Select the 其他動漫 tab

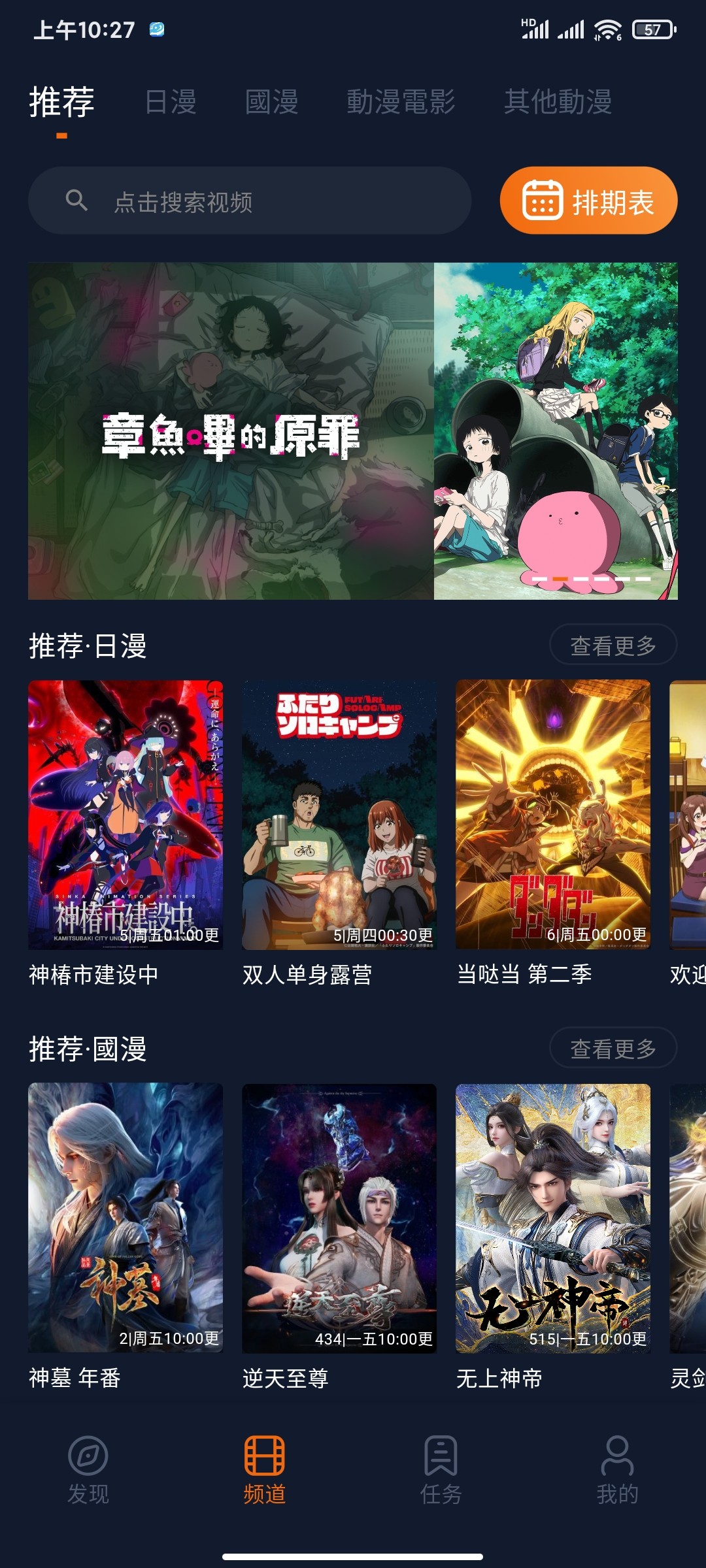pos(558,103)
